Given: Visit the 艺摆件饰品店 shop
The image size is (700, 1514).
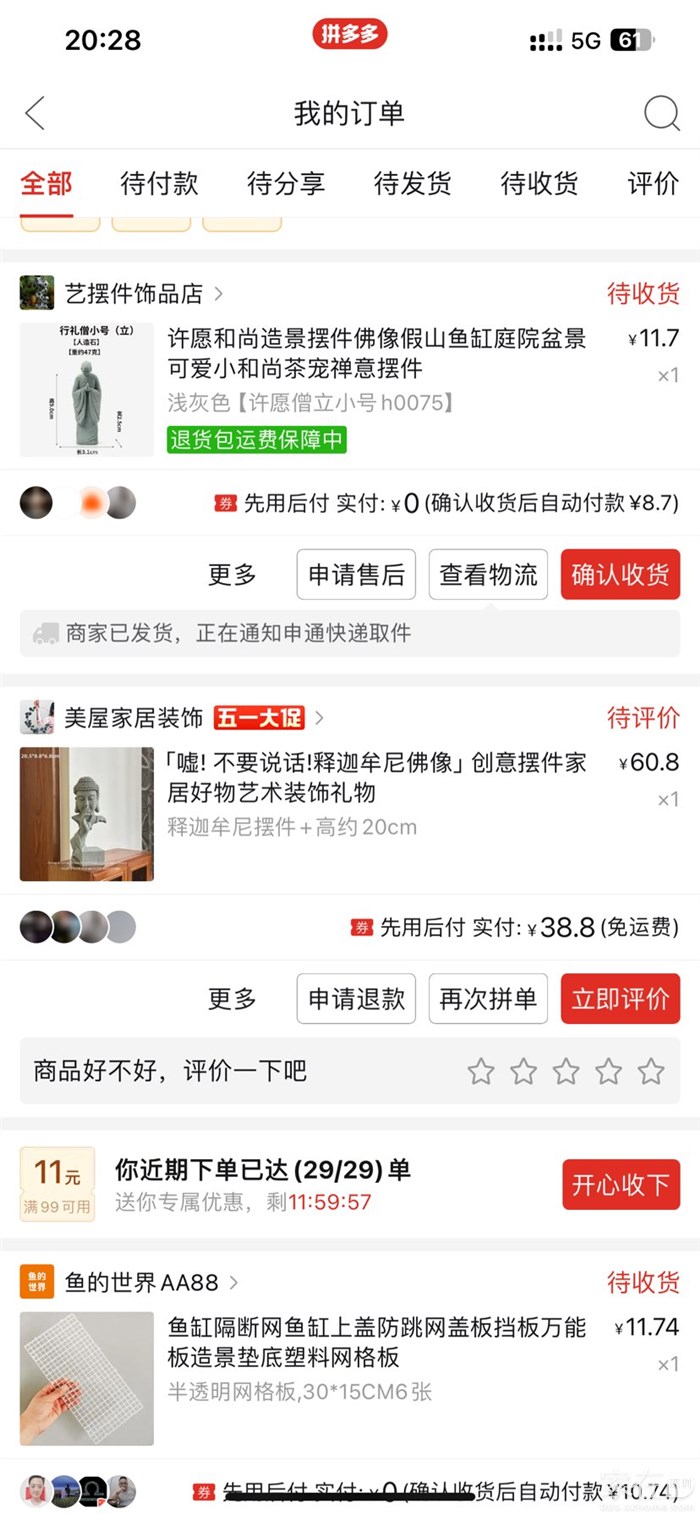Looking at the screenshot, I should pyautogui.click(x=133, y=294).
